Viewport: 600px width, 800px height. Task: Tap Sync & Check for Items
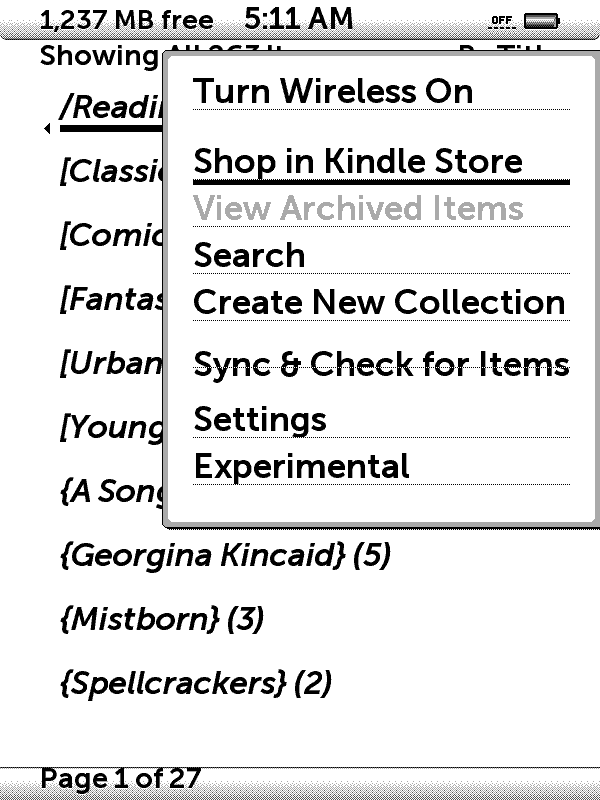coord(380,364)
